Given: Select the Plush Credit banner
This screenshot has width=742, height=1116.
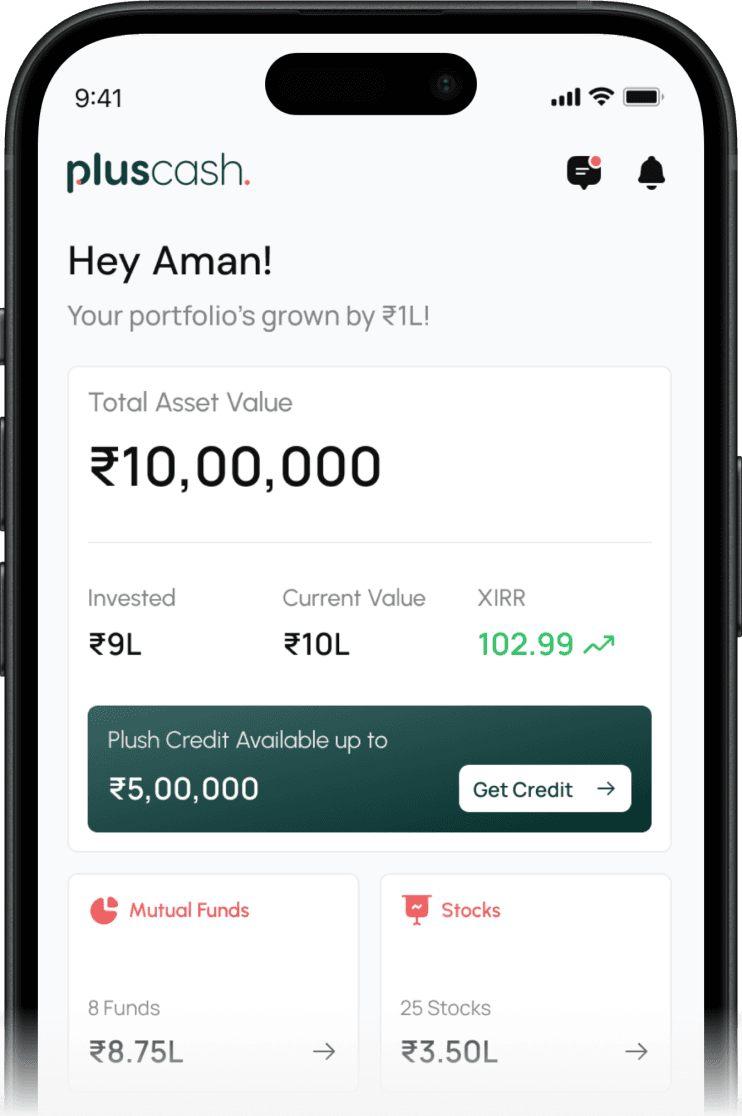Looking at the screenshot, I should pos(369,769).
